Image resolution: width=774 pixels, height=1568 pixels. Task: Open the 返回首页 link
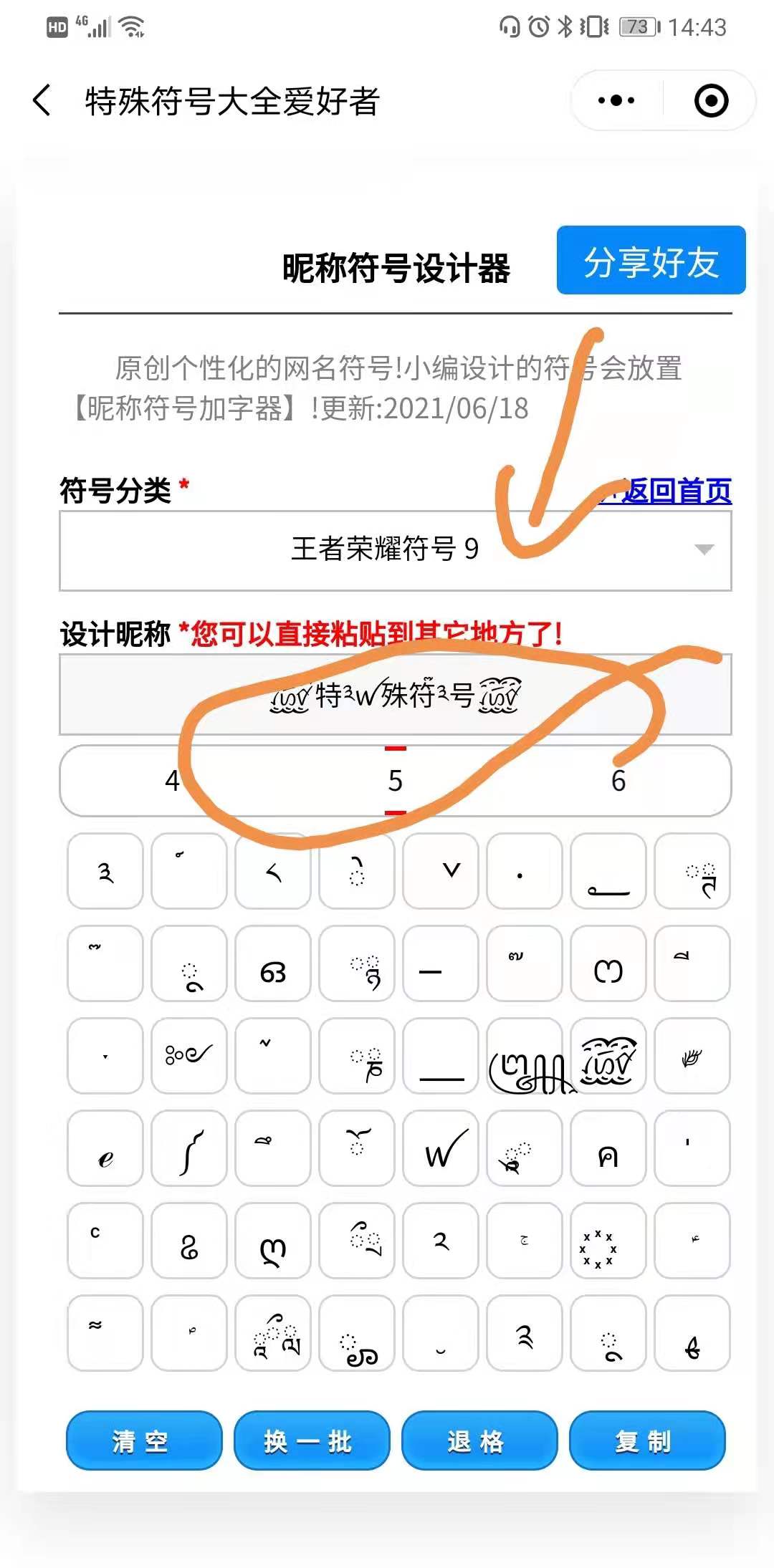click(675, 491)
